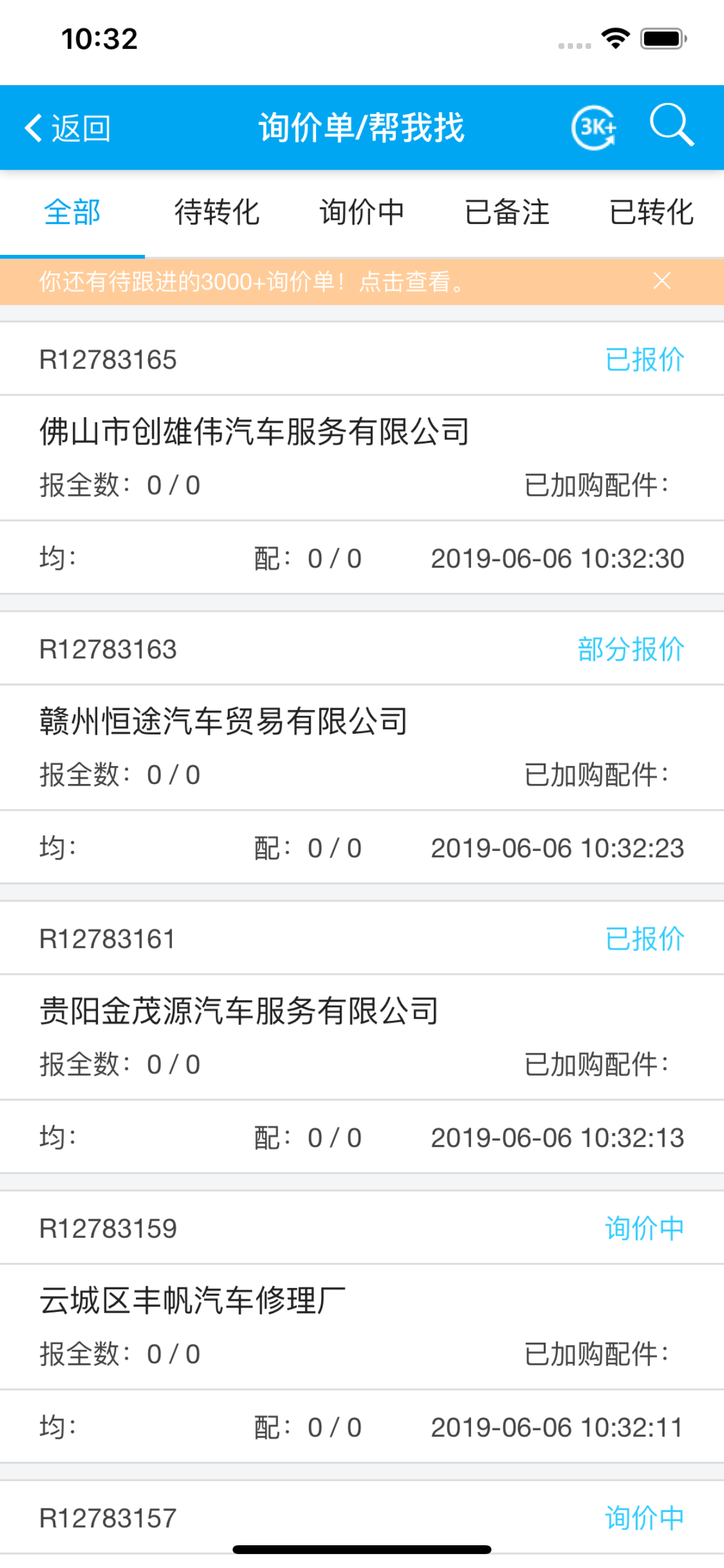This screenshot has height=1568, width=724.
Task: Open inquiry R12783159 from 云城区丰帆汽车修理厂
Action: pos(362,1328)
